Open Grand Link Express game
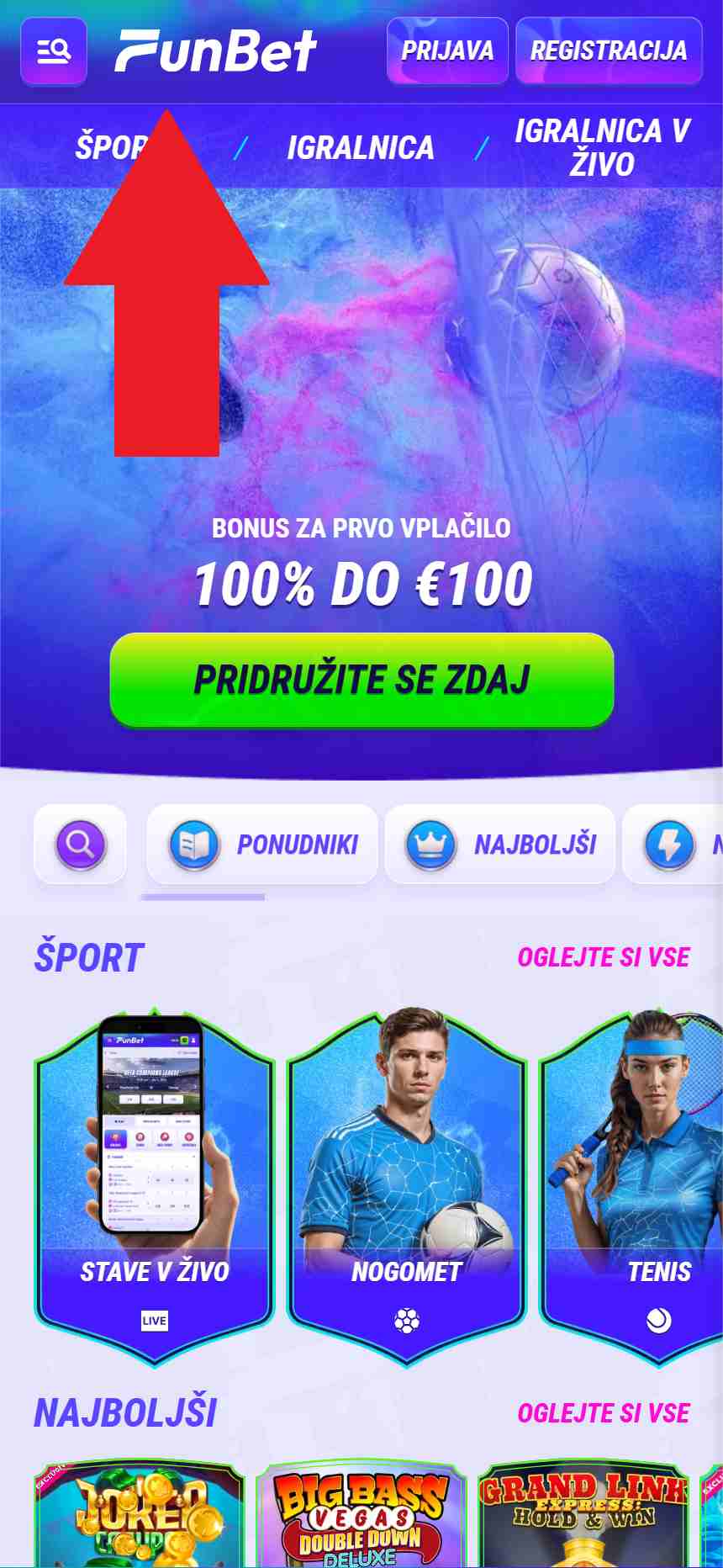 [583, 1514]
